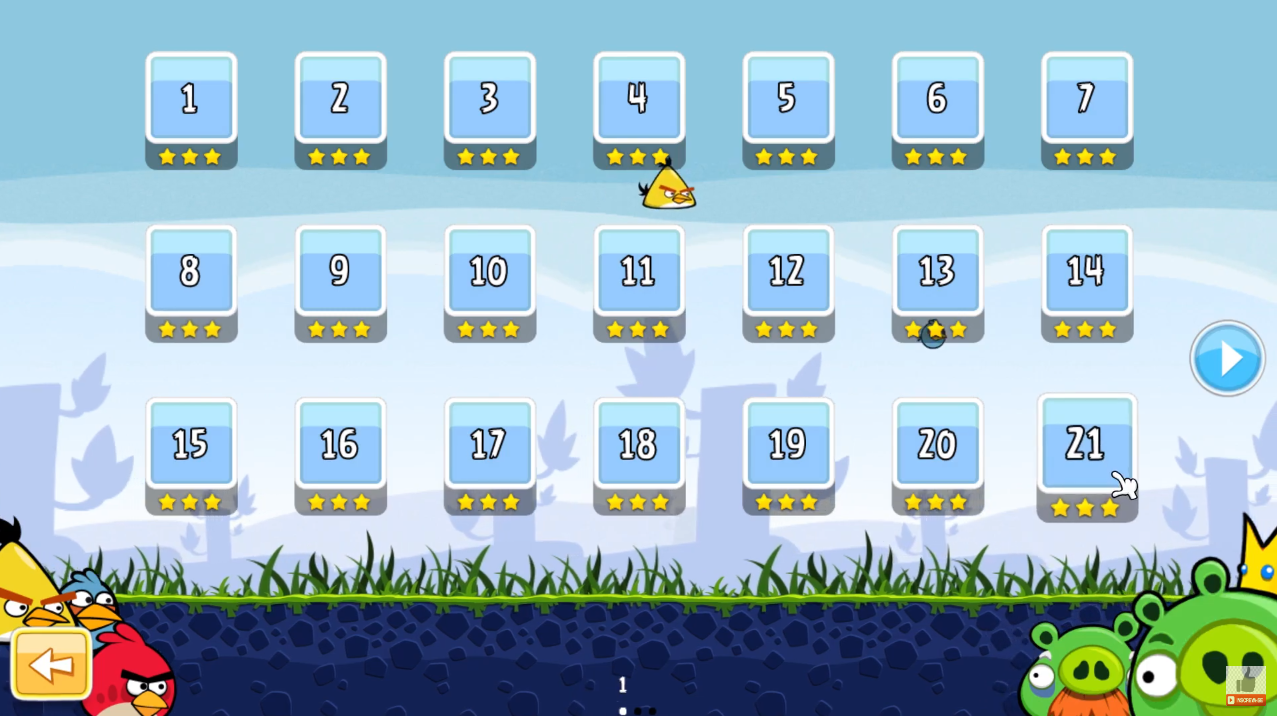This screenshot has height=716, width=1277.
Task: Choose level 12
Action: click(788, 272)
